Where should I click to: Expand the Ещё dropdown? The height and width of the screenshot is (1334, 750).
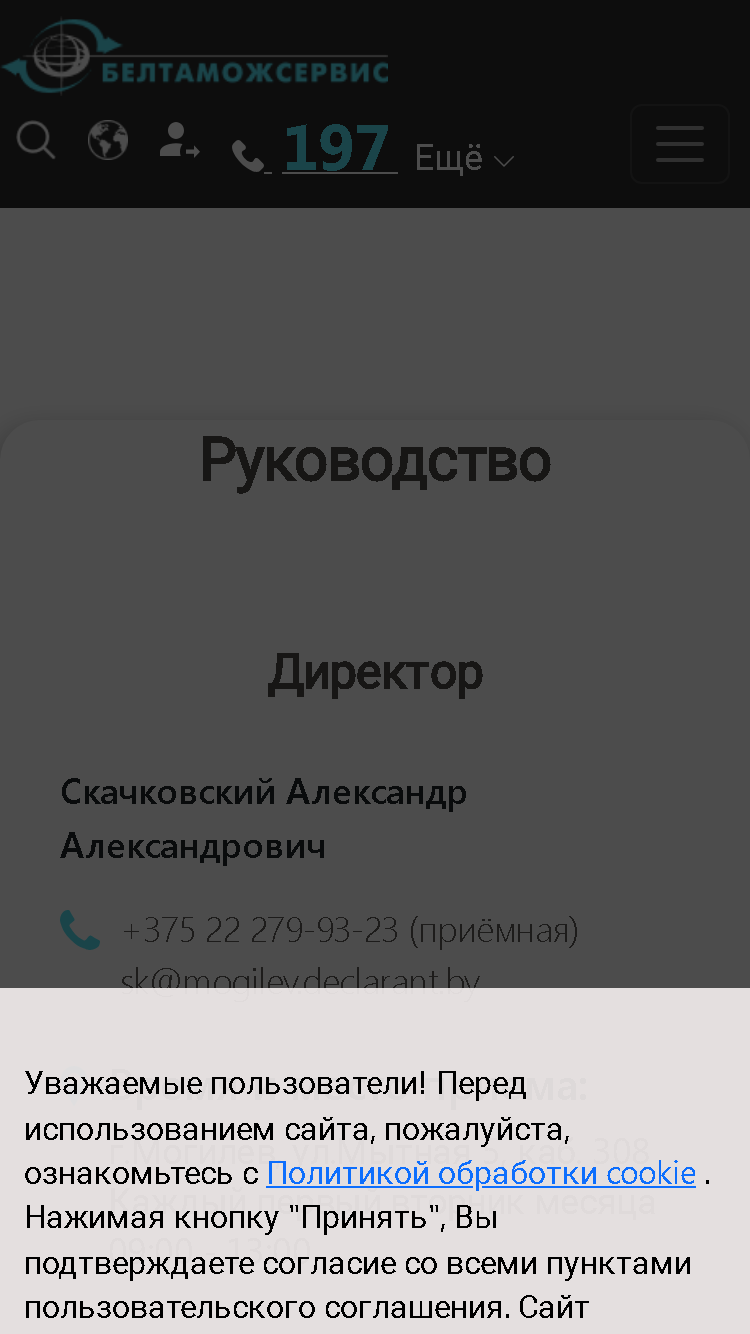[464, 158]
